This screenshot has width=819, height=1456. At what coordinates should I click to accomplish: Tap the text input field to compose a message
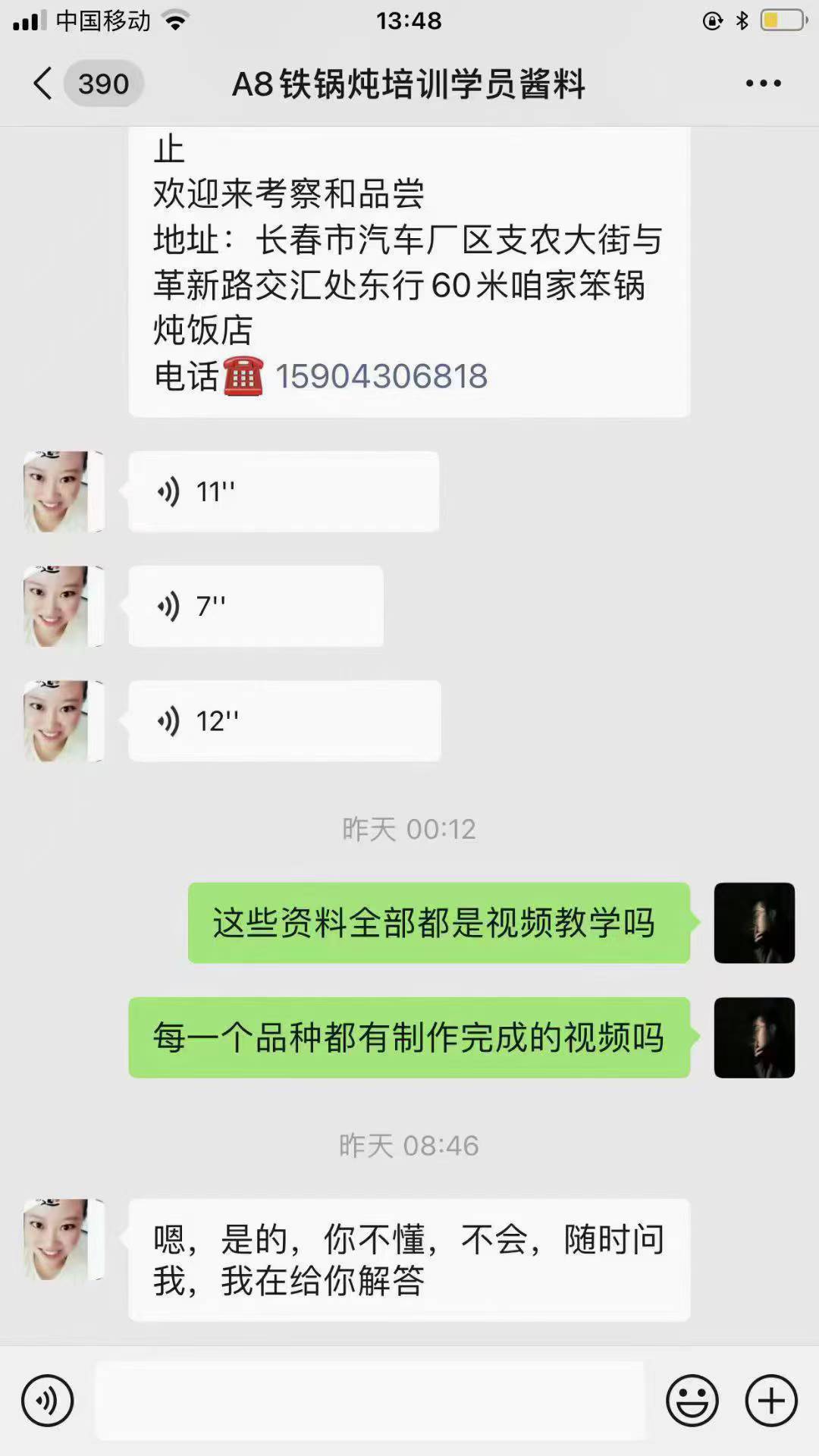(x=372, y=1401)
